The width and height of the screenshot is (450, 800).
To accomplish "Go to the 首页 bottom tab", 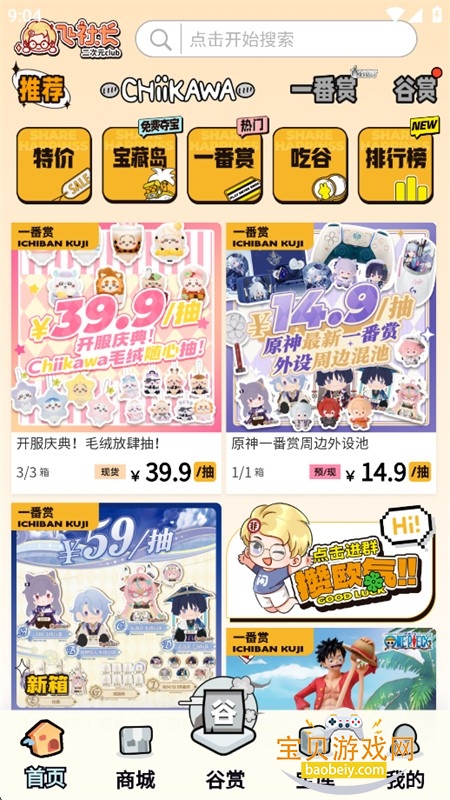I will [x=43, y=755].
